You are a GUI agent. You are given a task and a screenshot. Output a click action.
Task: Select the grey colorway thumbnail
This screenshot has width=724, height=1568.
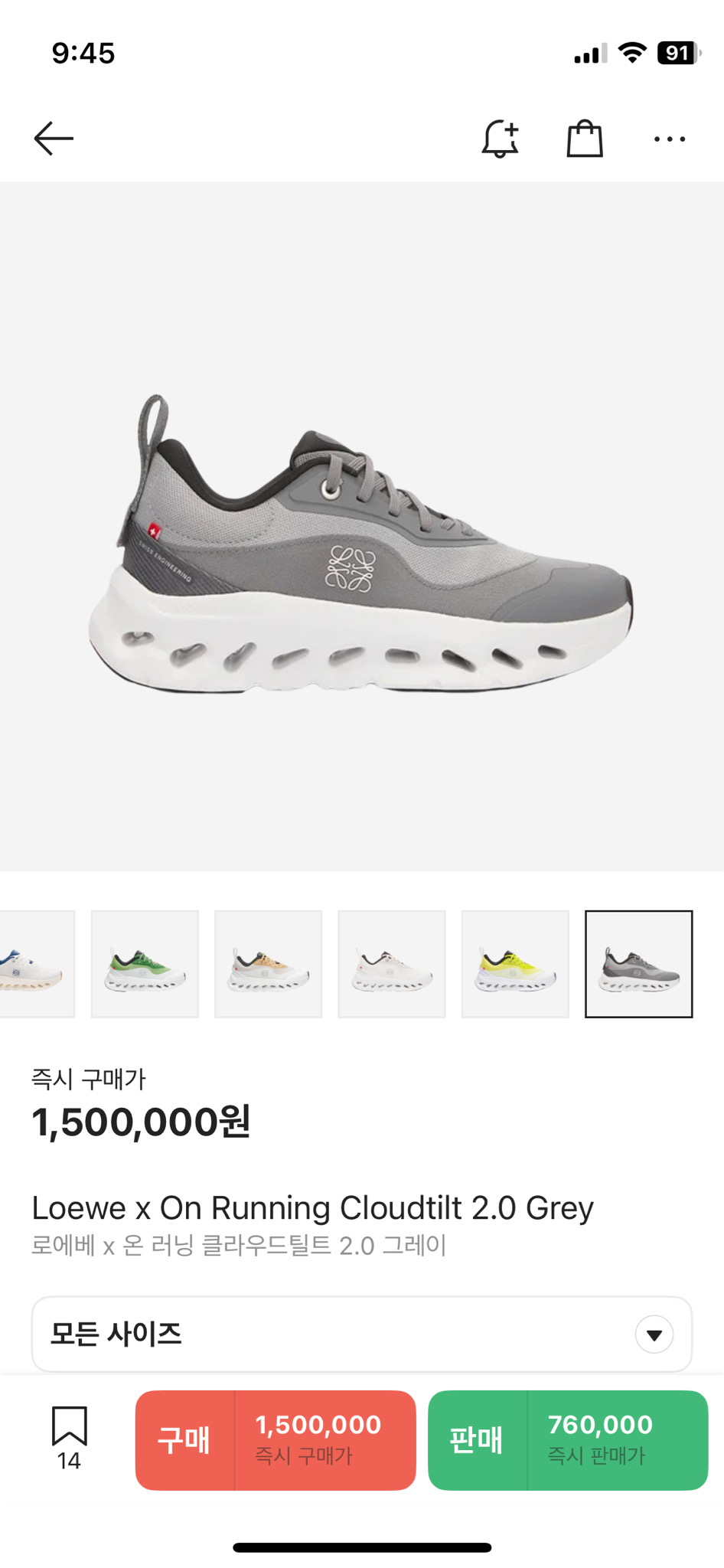tap(638, 964)
